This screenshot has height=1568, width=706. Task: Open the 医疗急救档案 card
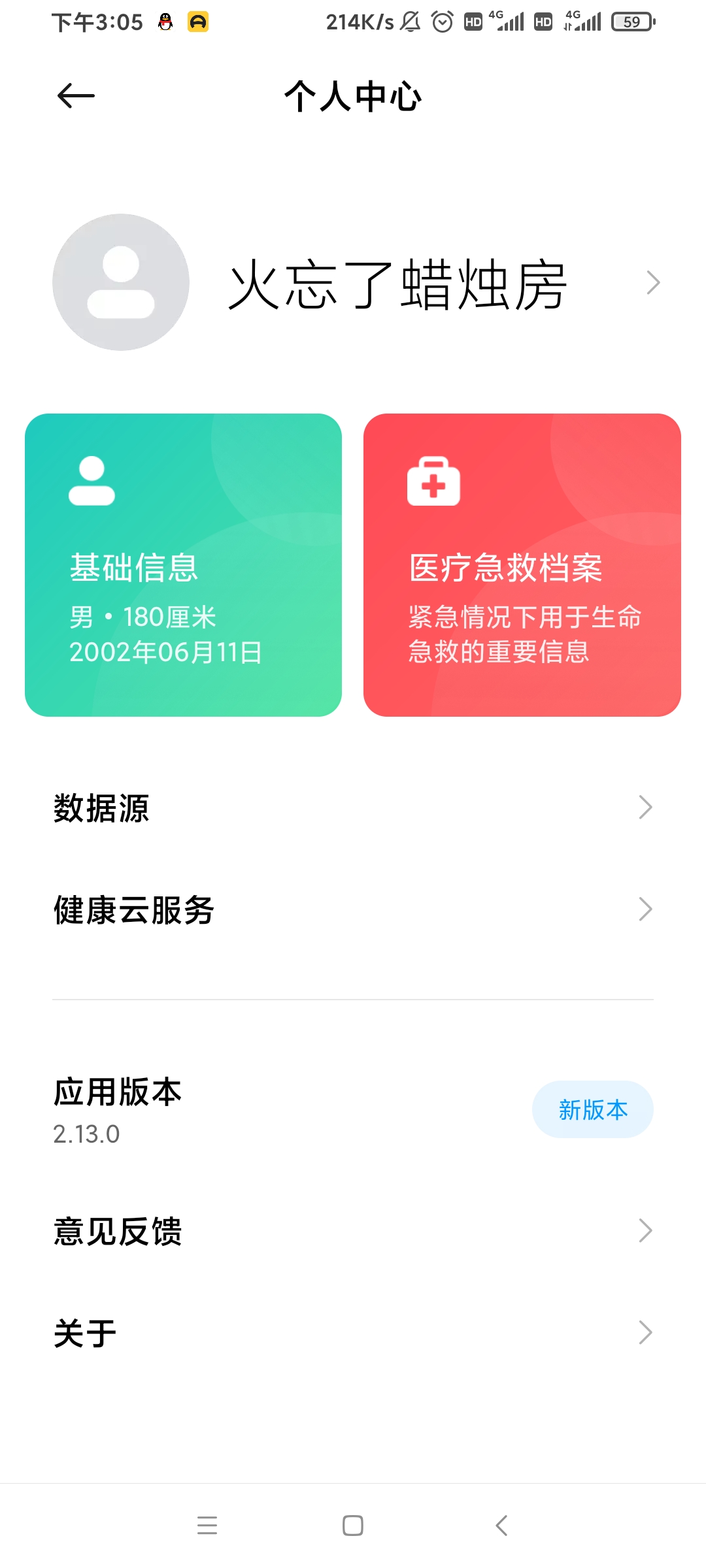(x=522, y=564)
